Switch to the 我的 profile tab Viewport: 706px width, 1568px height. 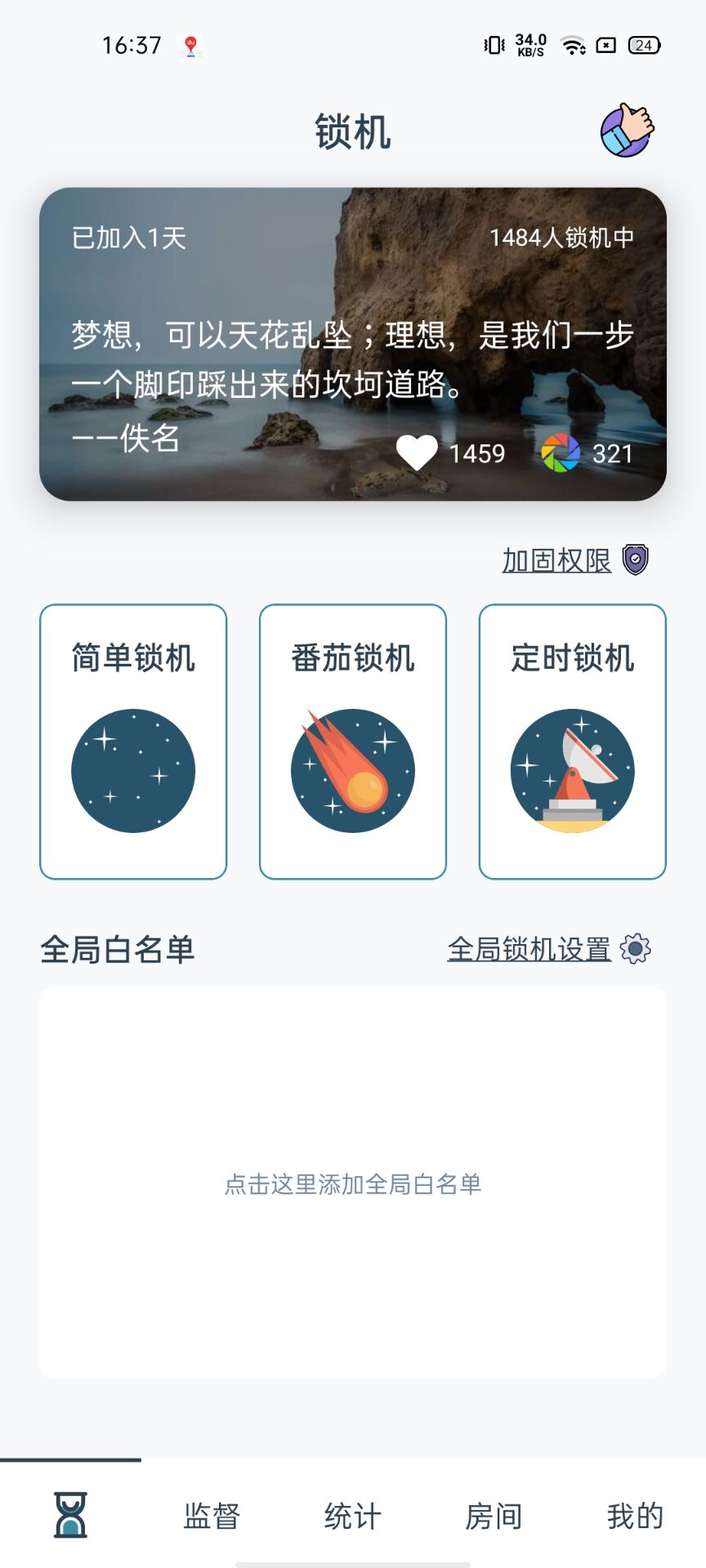635,1516
